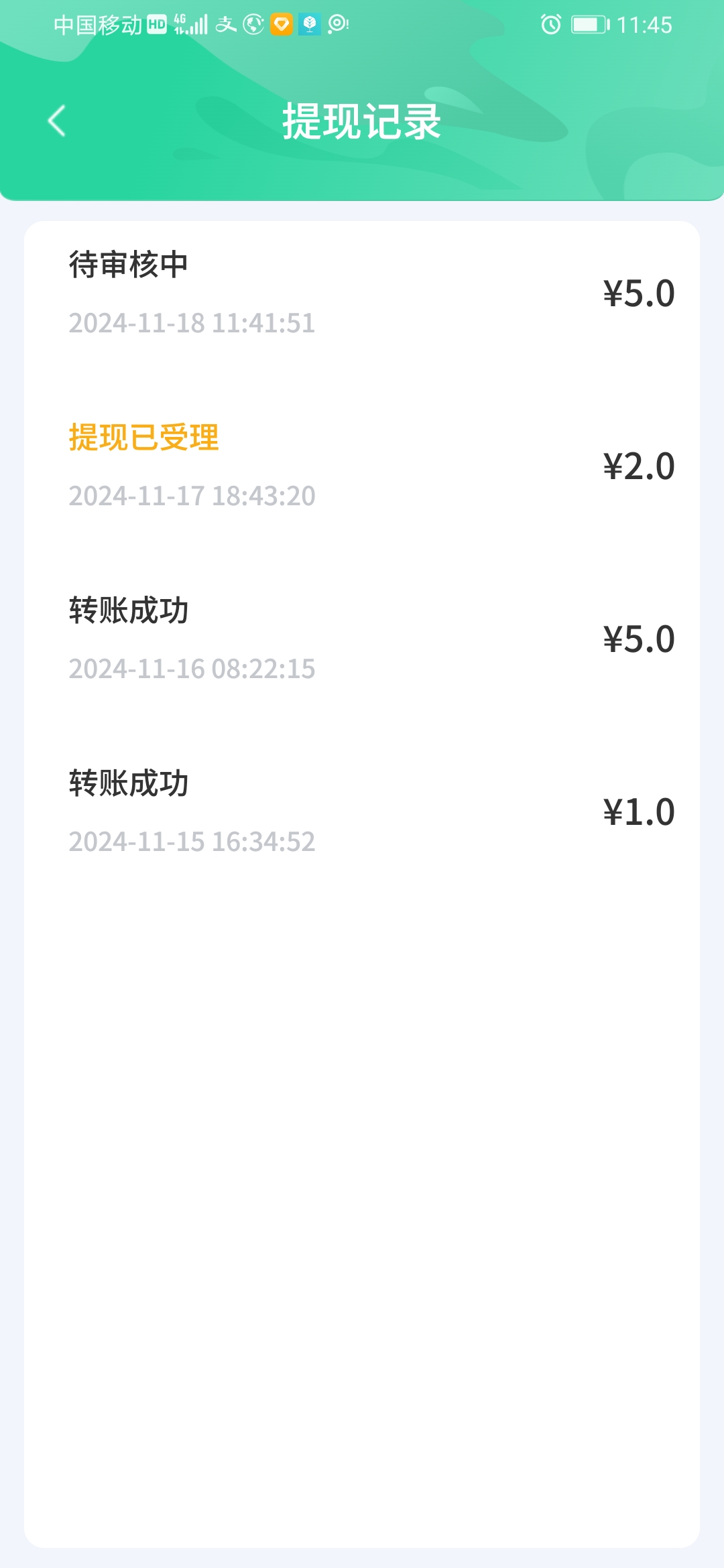This screenshot has width=724, height=1568.
Task: View the 转账成功 record from 2024-11-16
Action: click(x=362, y=639)
